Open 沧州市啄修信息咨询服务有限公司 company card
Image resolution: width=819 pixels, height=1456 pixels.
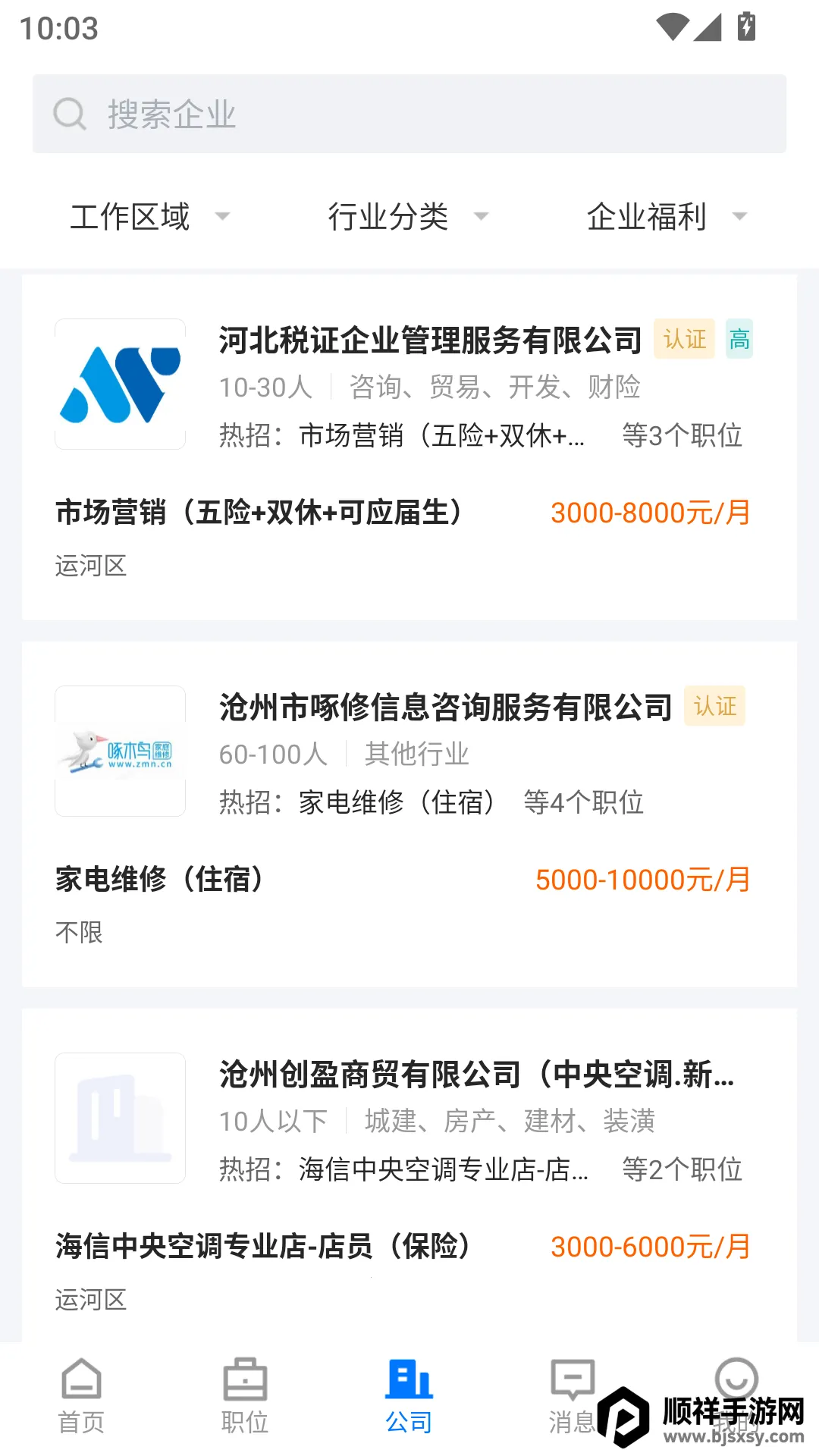pyautogui.click(x=445, y=708)
